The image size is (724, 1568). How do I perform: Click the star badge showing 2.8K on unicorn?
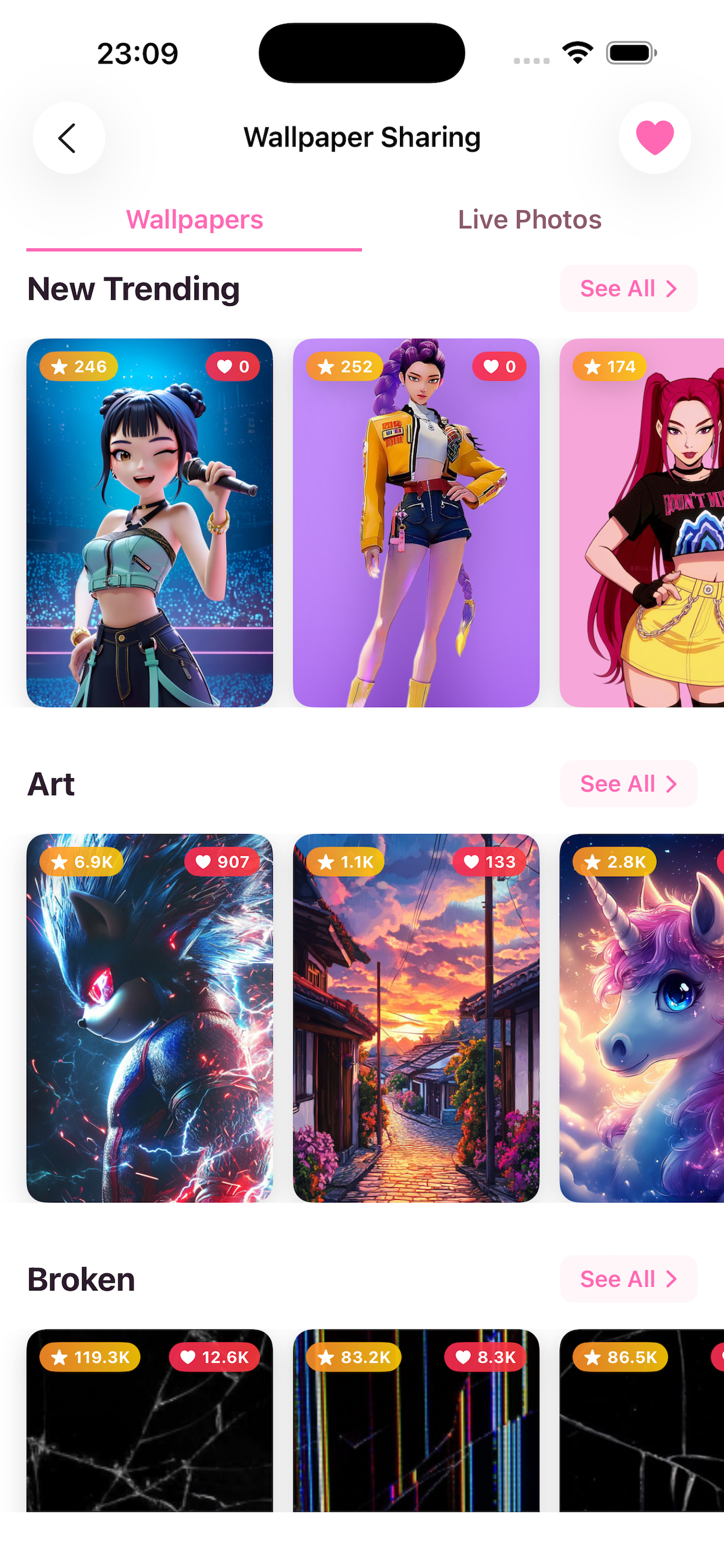point(617,862)
